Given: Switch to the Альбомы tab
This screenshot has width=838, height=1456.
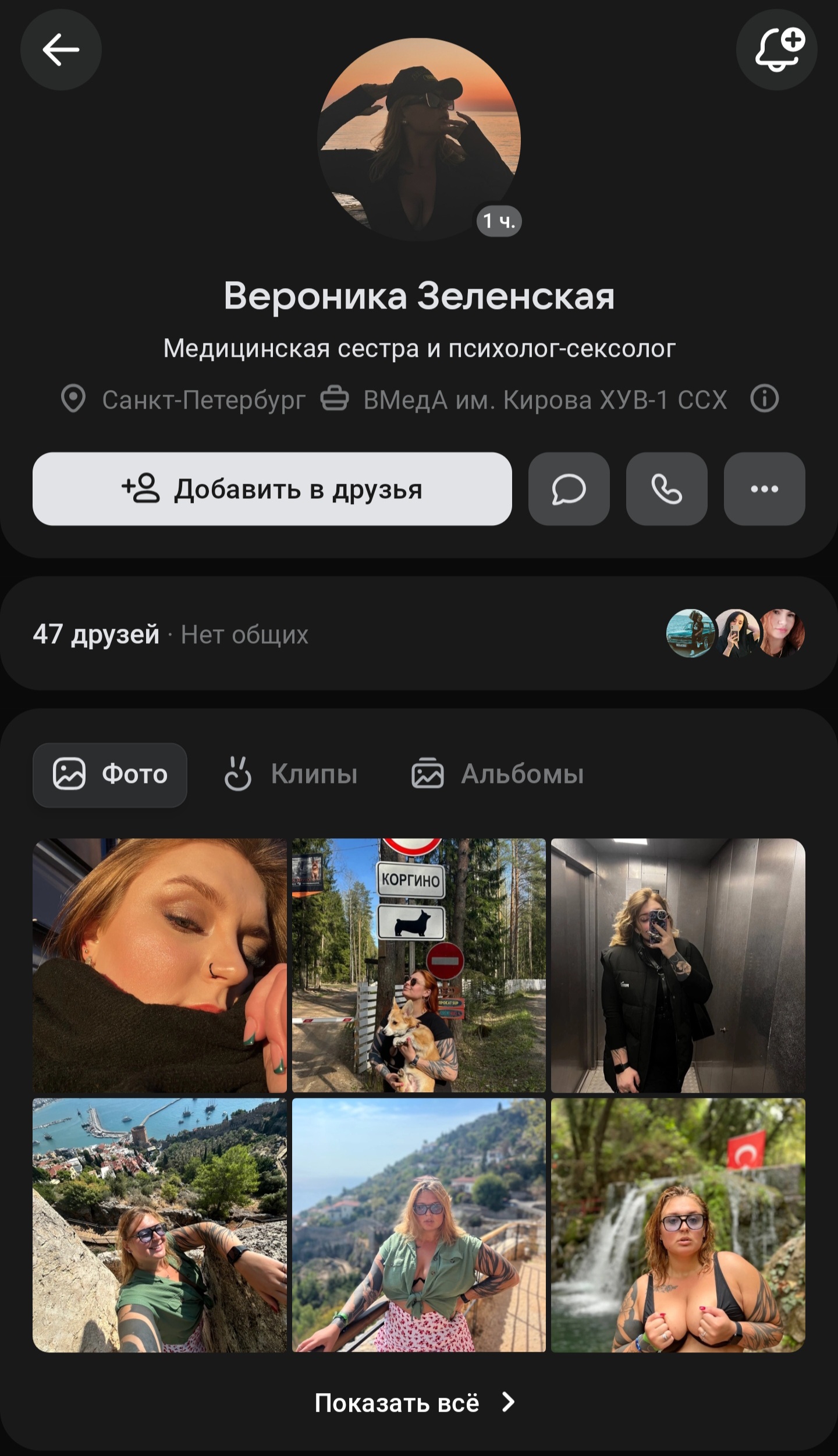Looking at the screenshot, I should click(498, 775).
